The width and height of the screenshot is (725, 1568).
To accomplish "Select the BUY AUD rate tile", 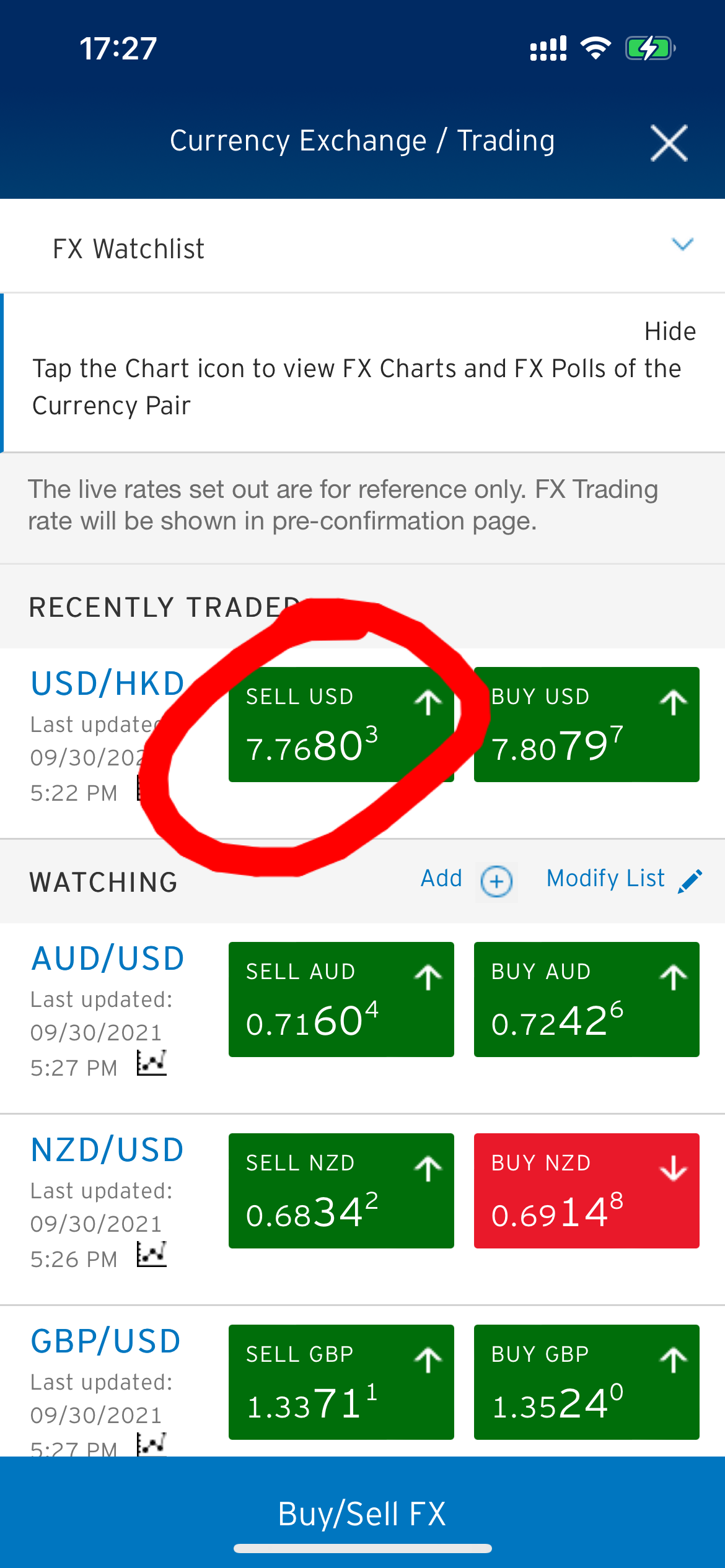I will (x=586, y=1000).
